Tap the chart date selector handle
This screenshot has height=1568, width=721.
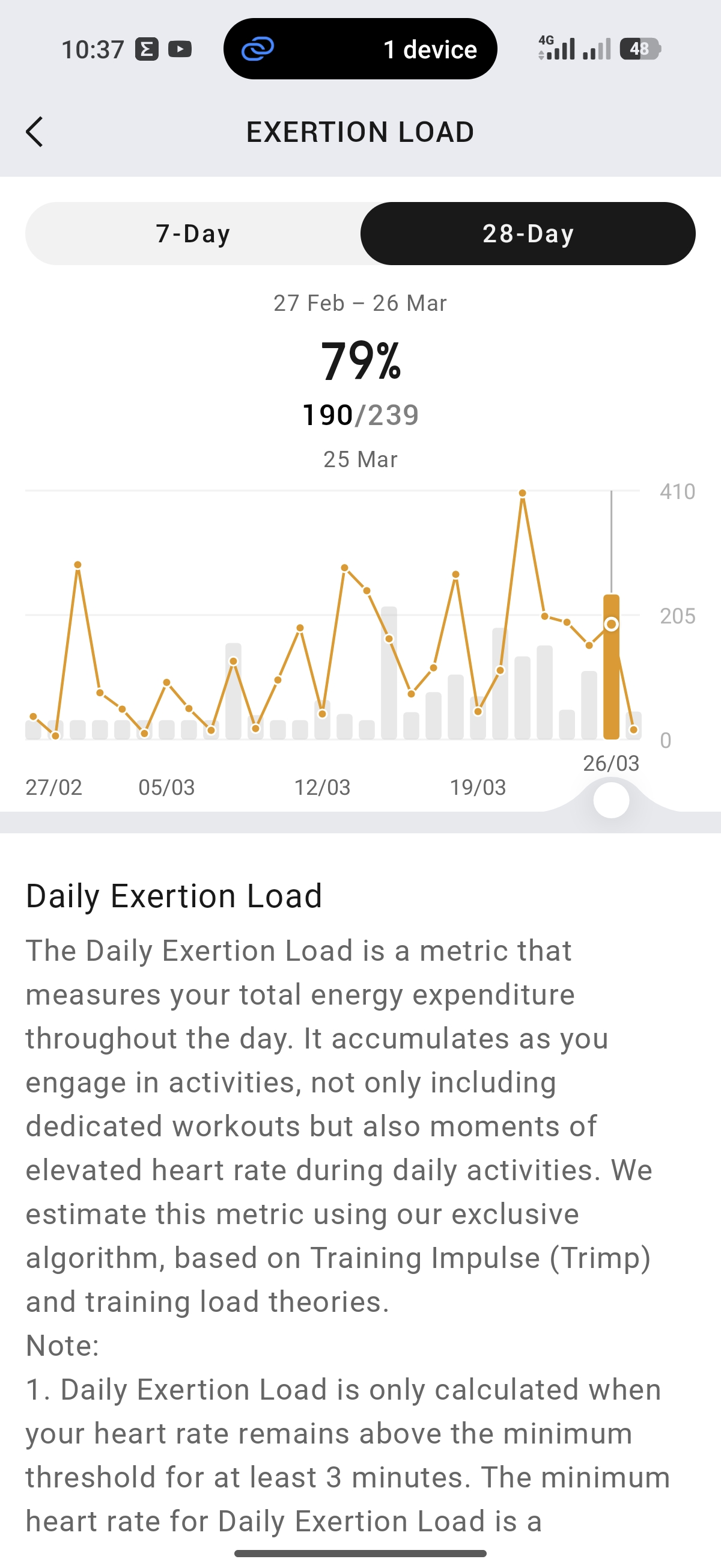611,800
